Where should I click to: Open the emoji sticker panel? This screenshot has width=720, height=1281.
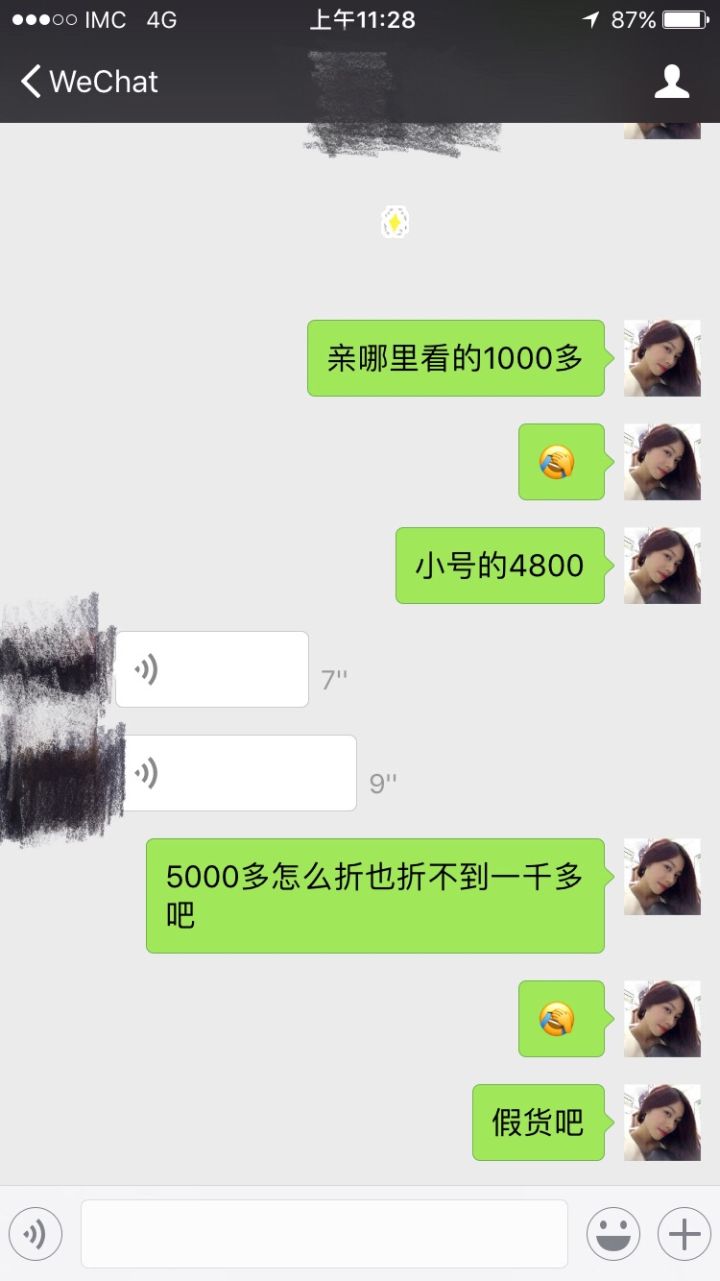[x=613, y=1234]
